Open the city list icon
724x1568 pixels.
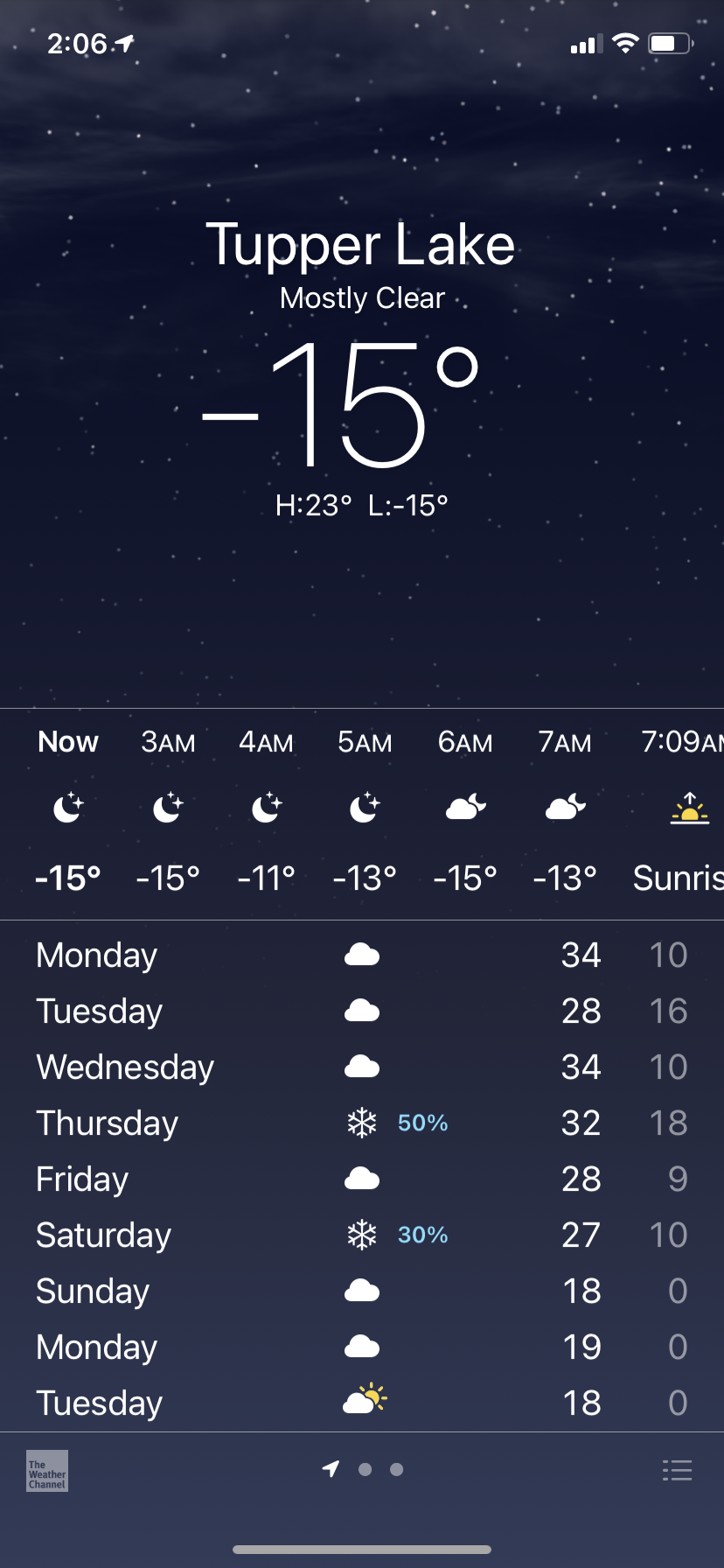[x=677, y=1470]
